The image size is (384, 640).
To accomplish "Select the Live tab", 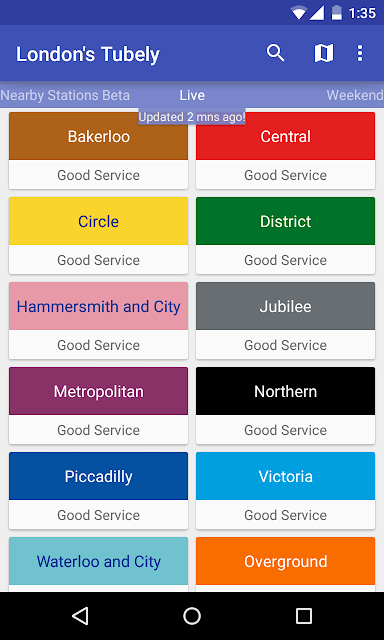I will (x=192, y=95).
